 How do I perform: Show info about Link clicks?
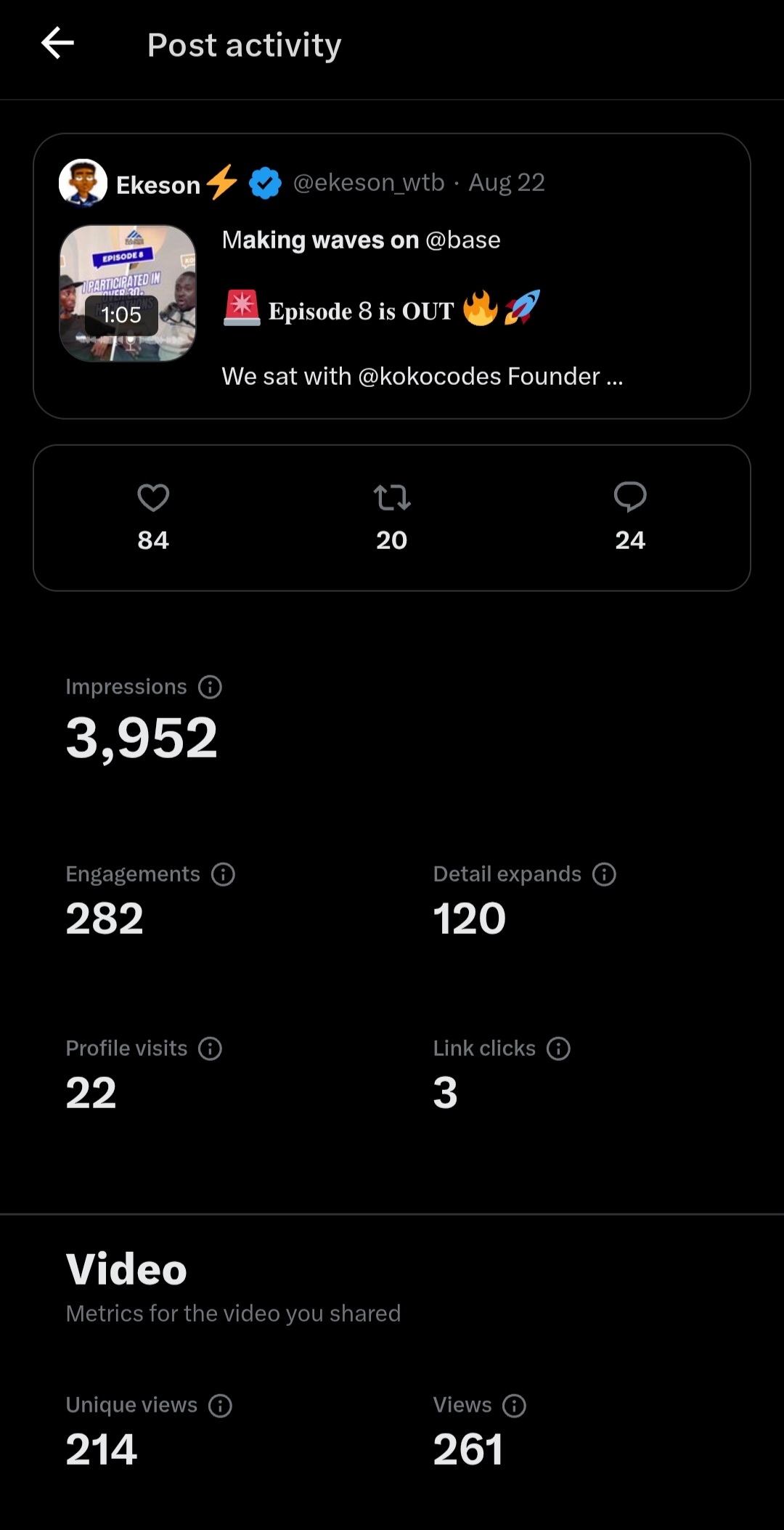558,1049
